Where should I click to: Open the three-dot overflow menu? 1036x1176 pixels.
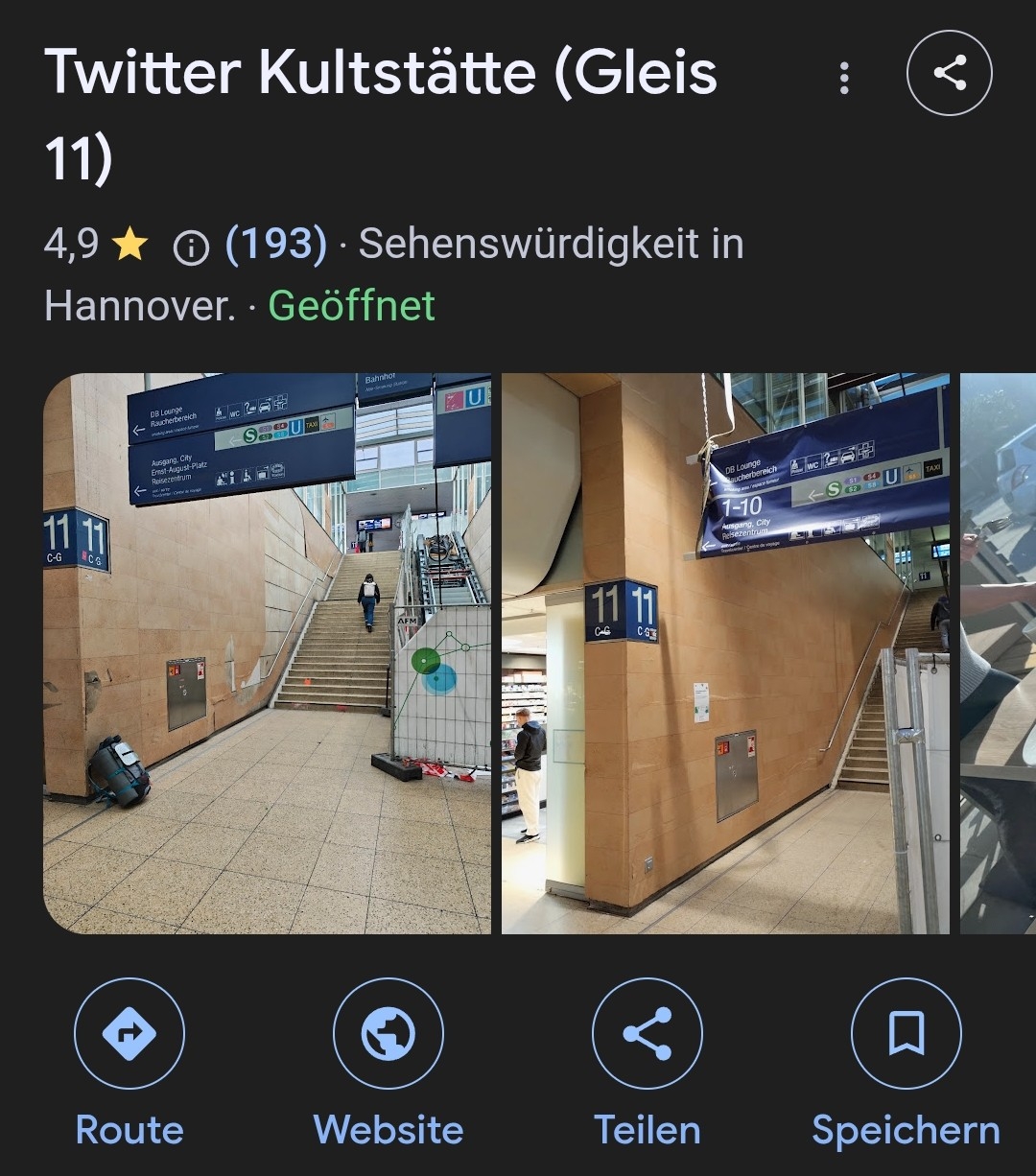(844, 78)
